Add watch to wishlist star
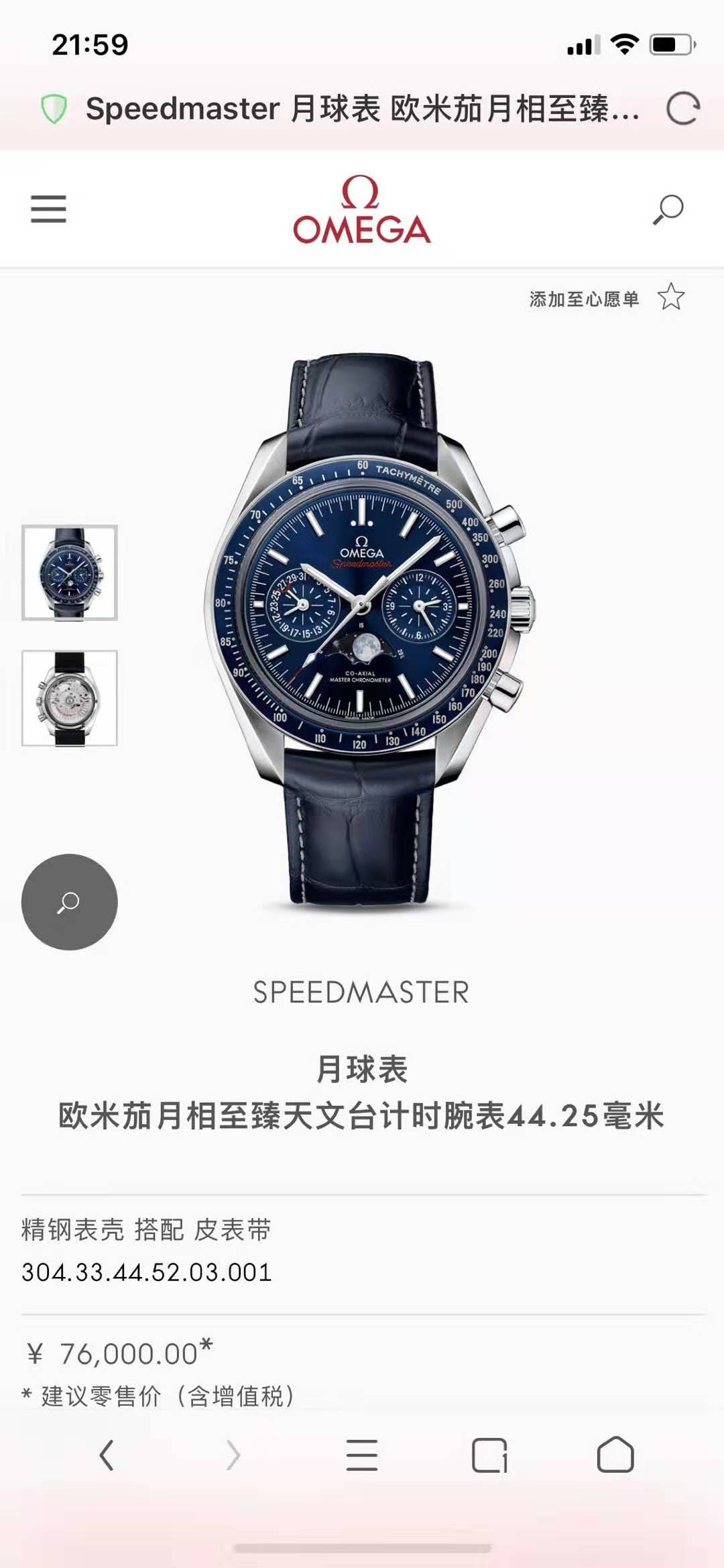 tap(670, 297)
